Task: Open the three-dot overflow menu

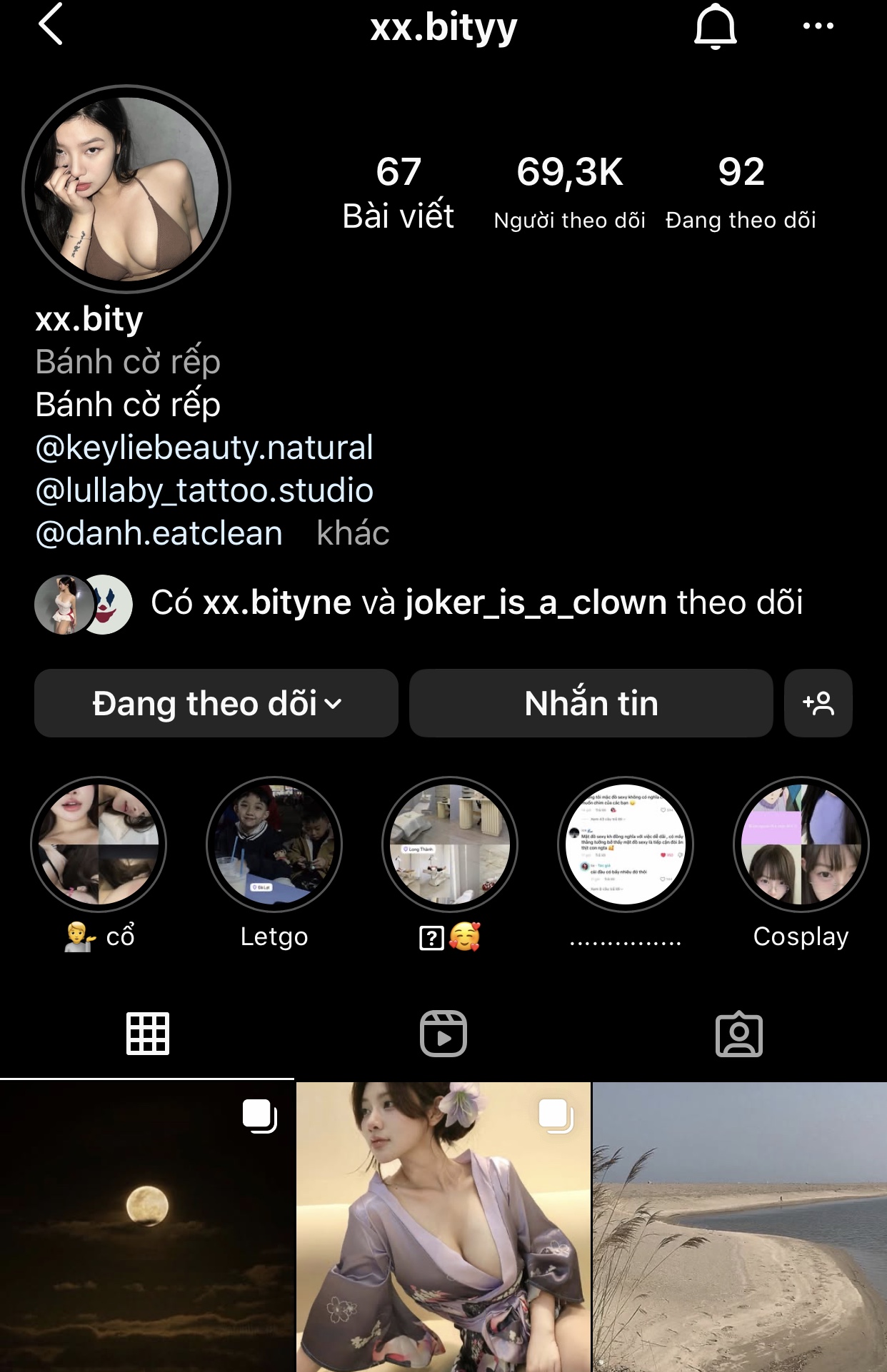Action: (x=818, y=26)
